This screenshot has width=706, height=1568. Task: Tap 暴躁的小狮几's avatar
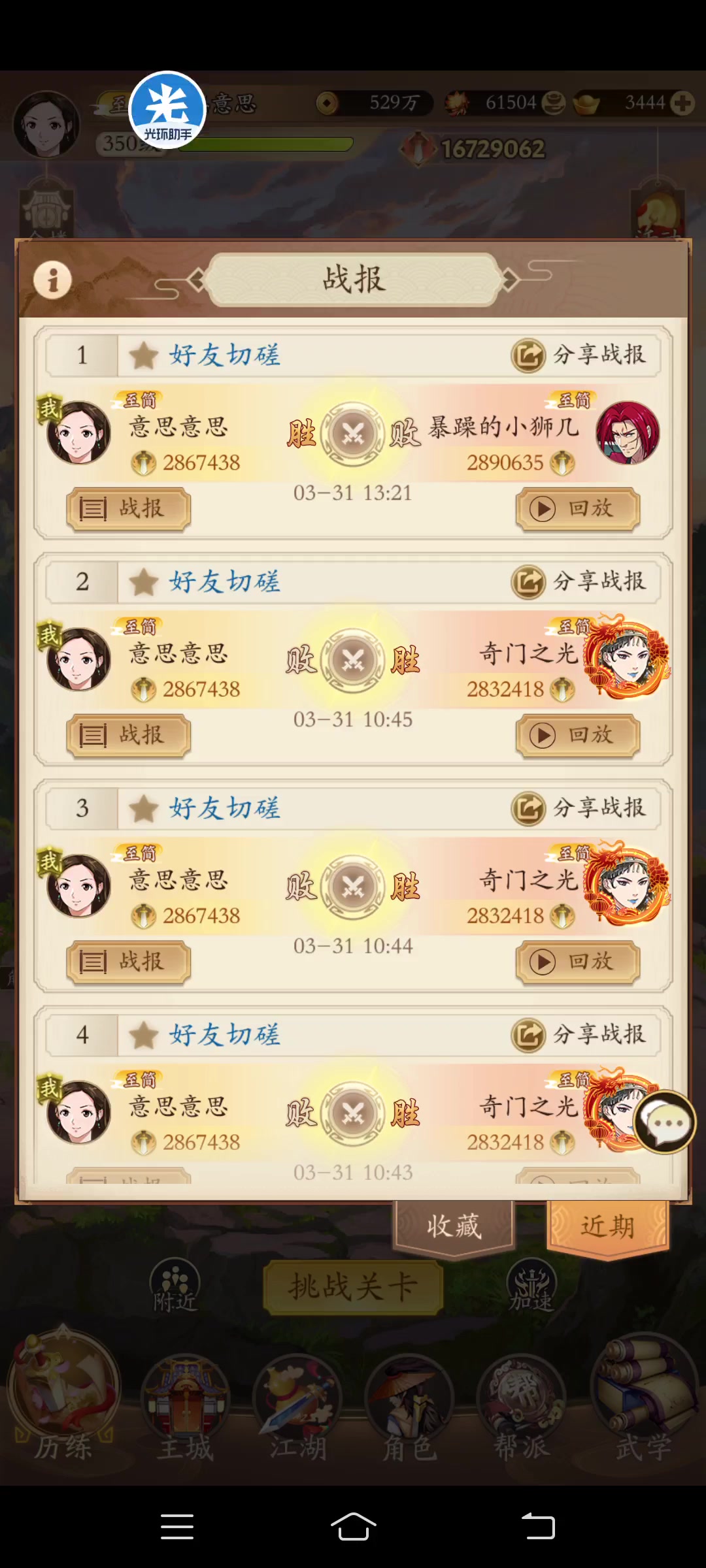(x=628, y=433)
